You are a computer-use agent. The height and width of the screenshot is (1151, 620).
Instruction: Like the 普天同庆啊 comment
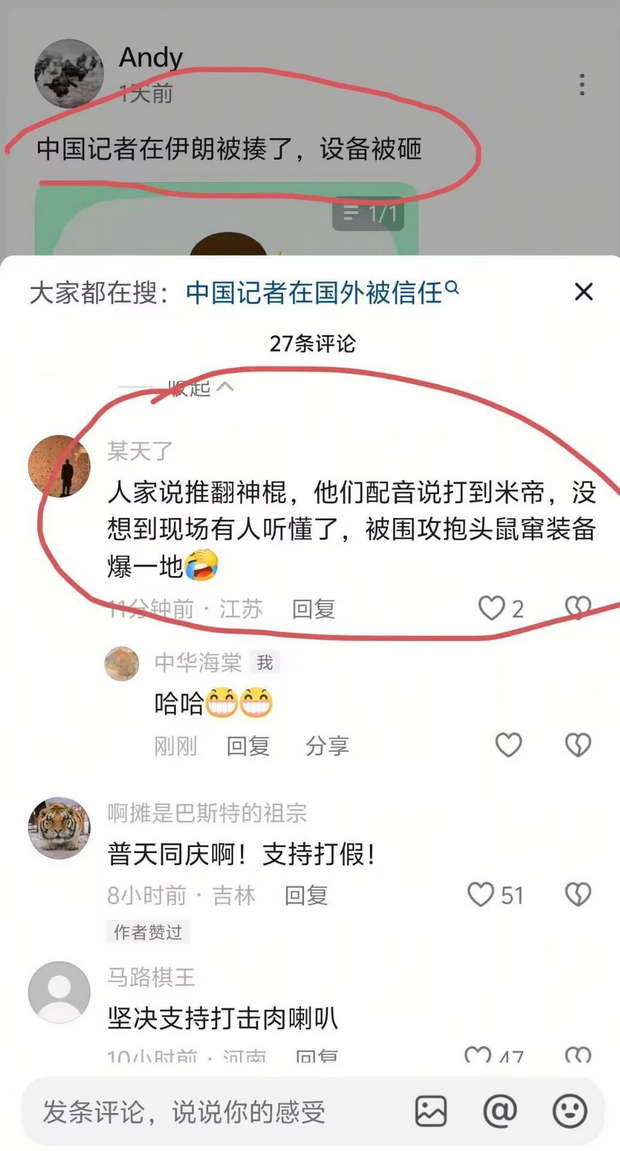point(495,895)
